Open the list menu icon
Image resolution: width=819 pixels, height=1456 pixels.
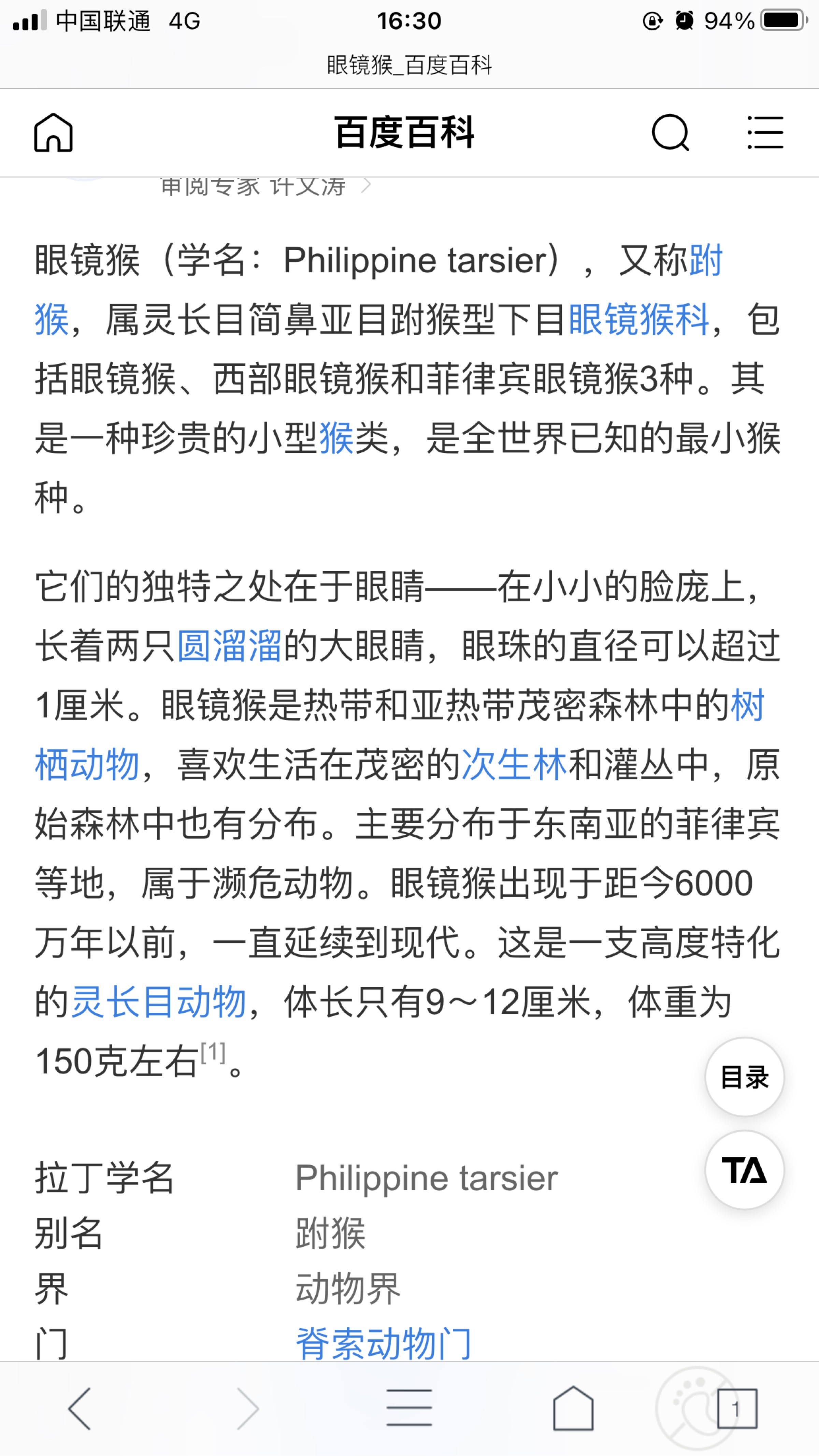tap(765, 133)
